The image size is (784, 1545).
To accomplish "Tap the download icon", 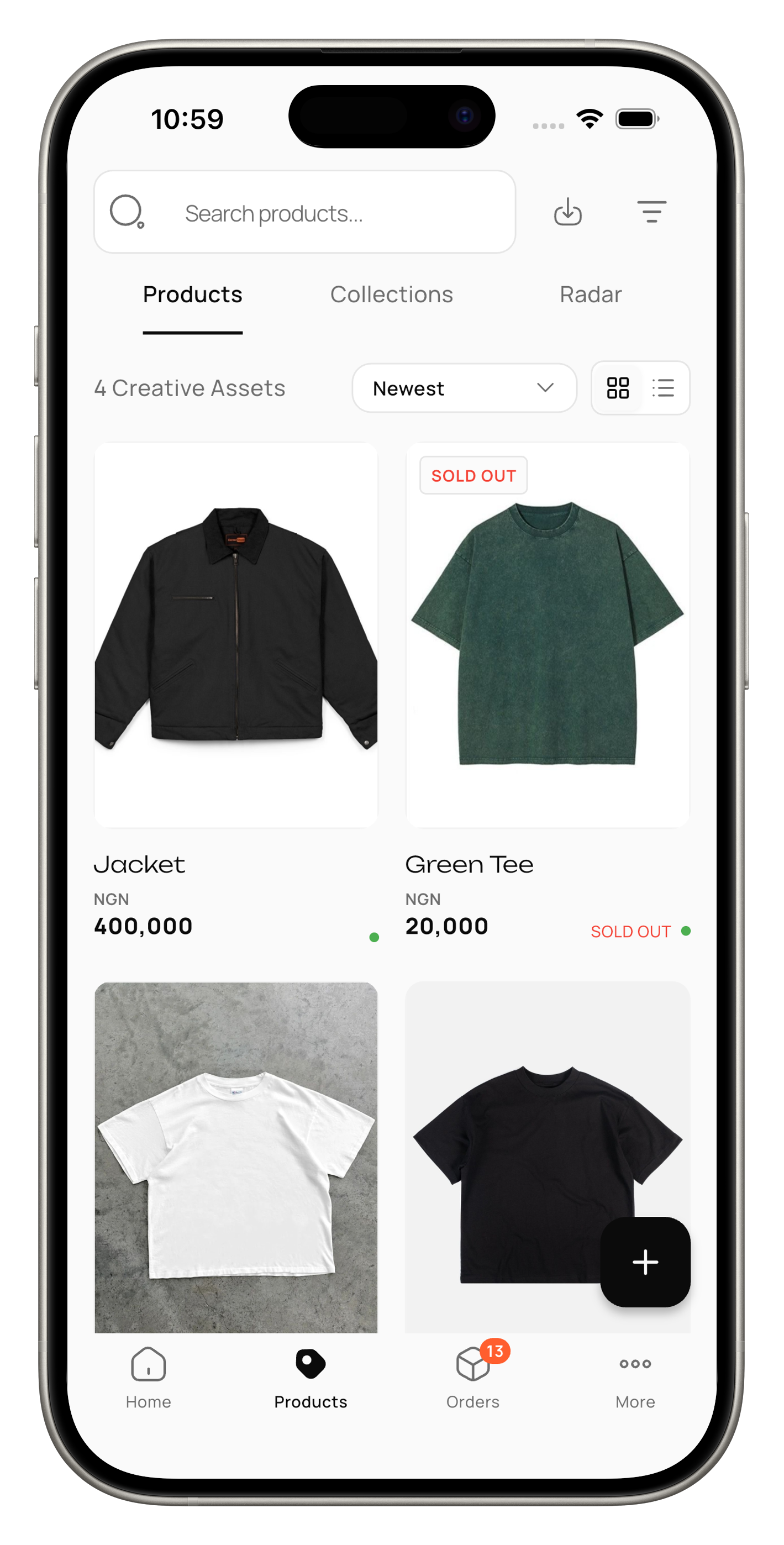I will tap(567, 212).
